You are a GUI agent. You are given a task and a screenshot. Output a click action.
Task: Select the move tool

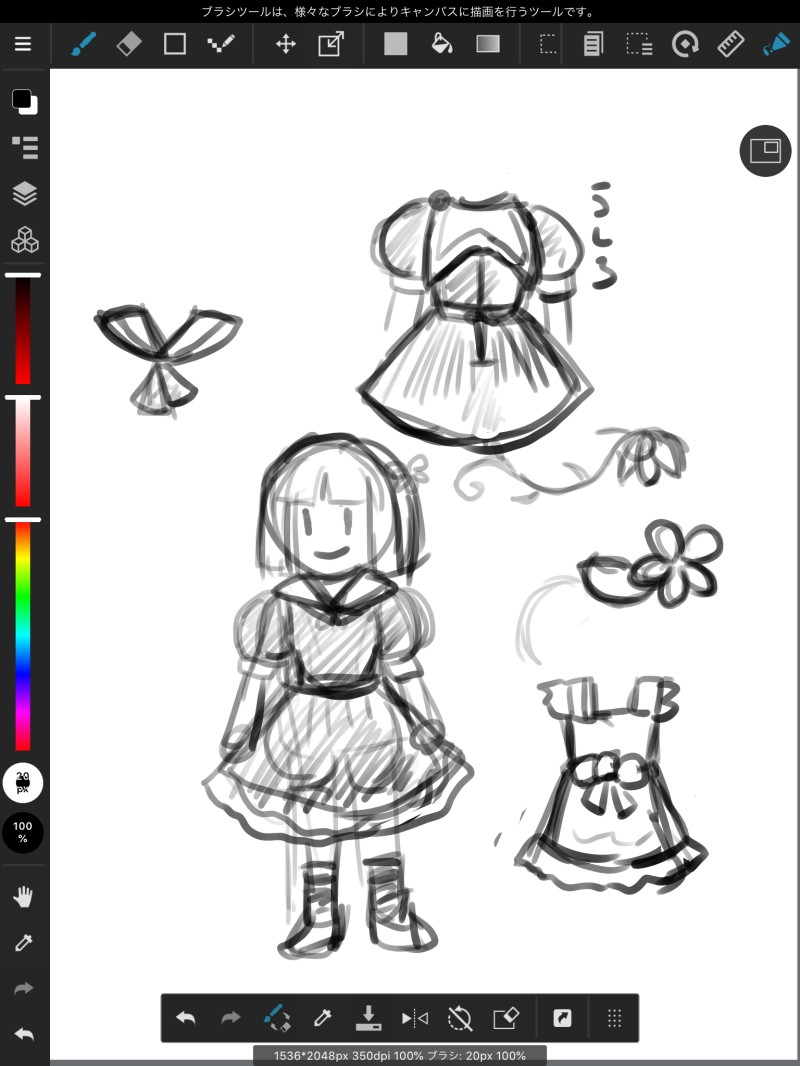coord(286,44)
